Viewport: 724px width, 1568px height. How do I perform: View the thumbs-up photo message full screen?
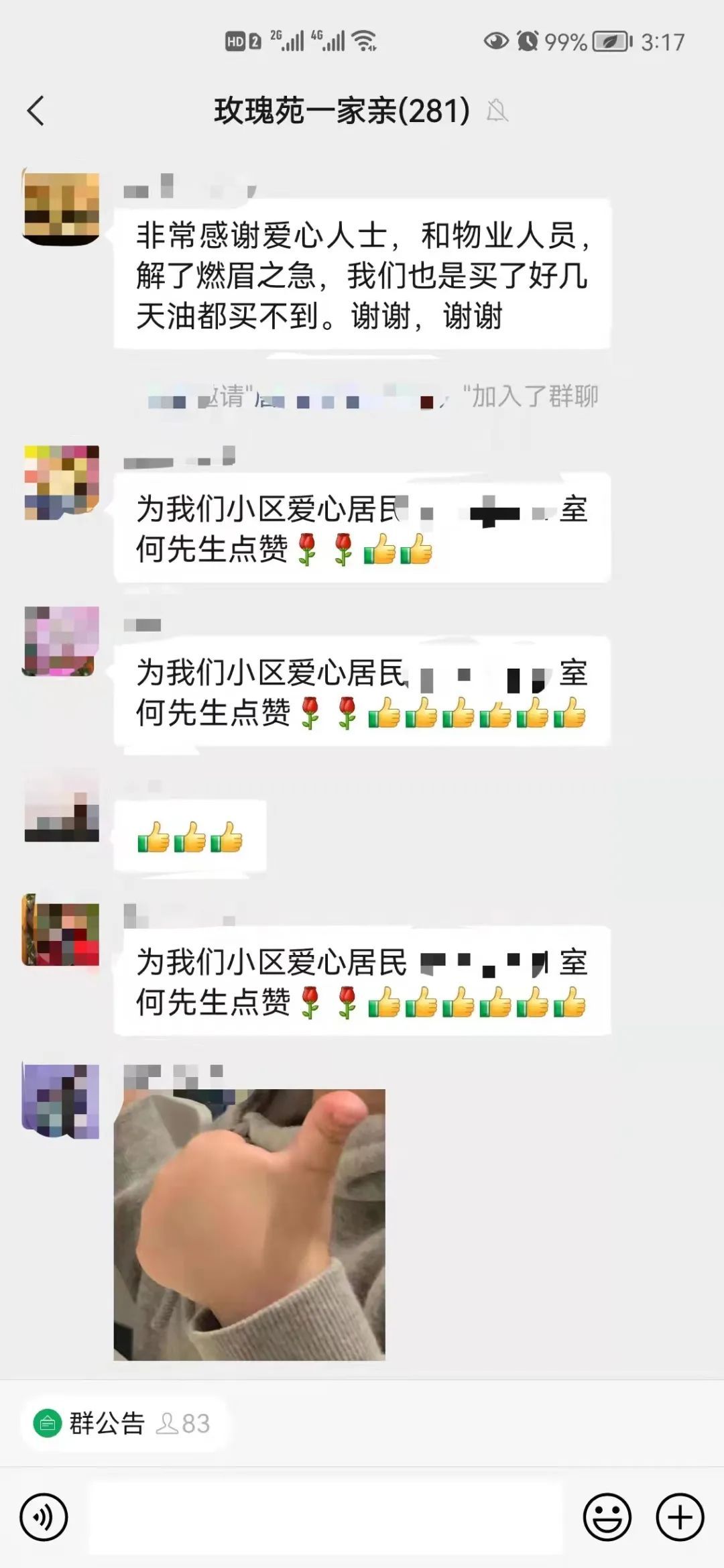click(x=249, y=1224)
